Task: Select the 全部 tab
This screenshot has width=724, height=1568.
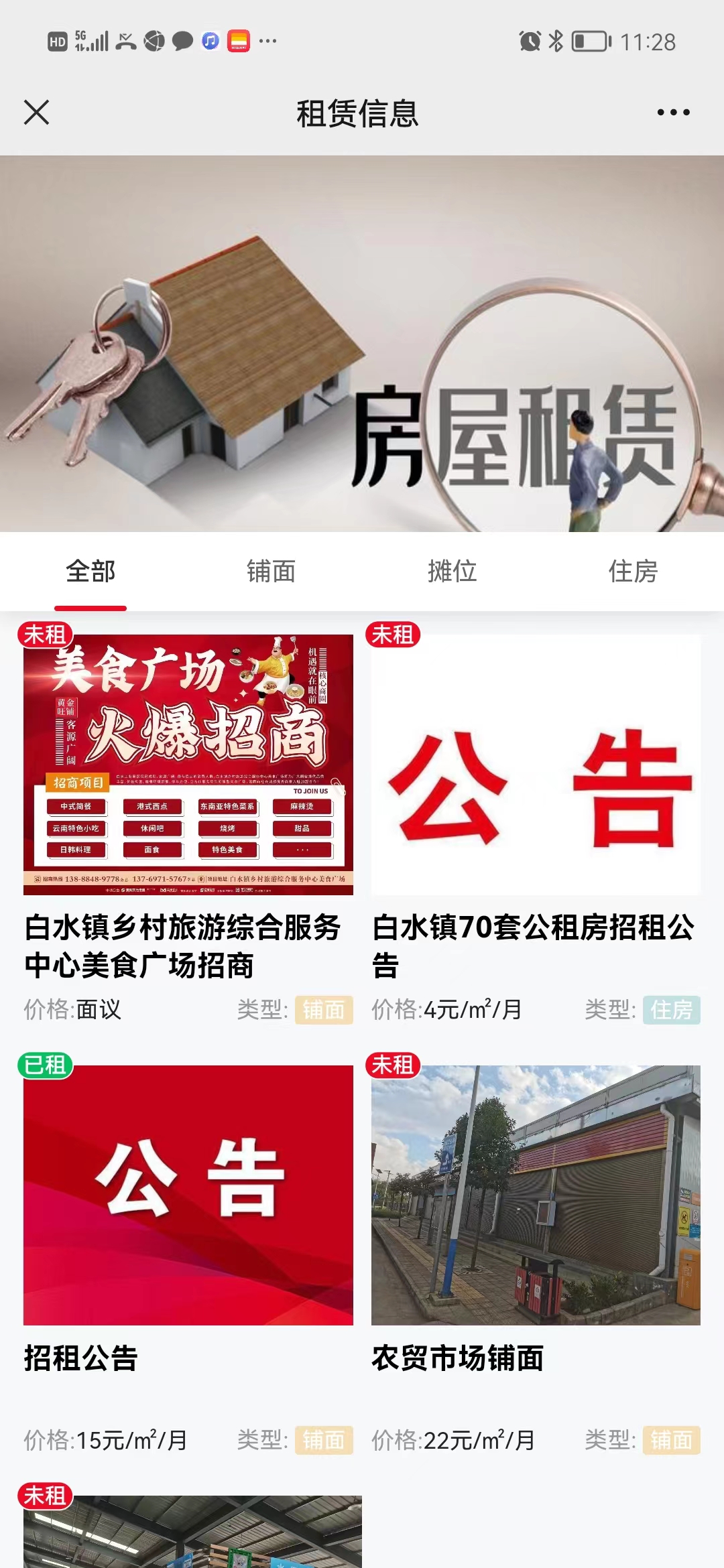Action: (x=90, y=572)
